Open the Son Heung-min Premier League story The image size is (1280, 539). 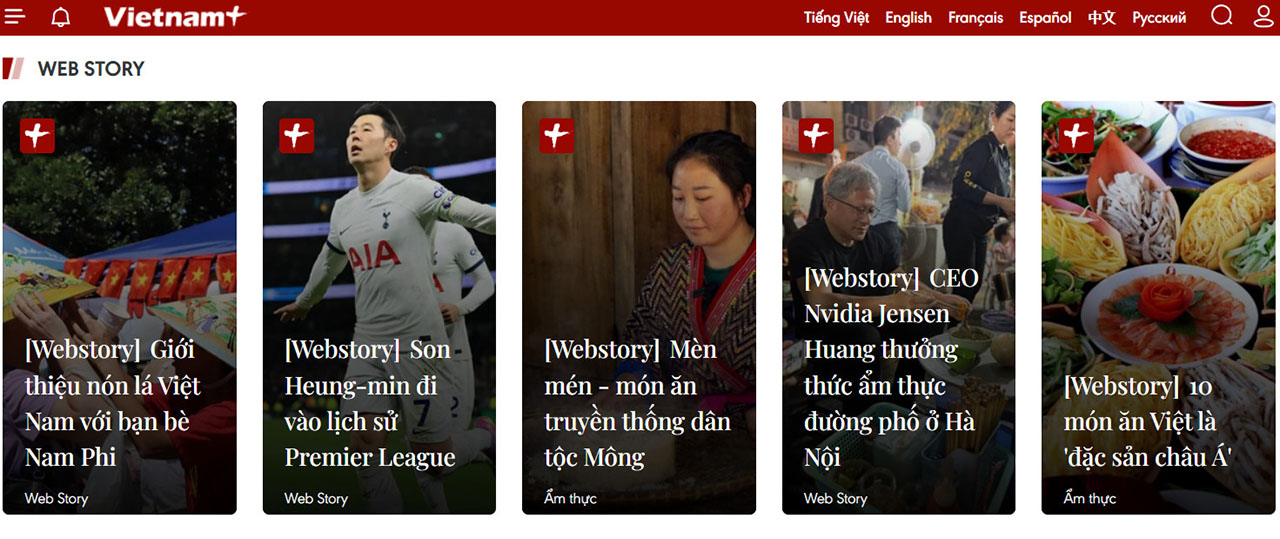370,403
